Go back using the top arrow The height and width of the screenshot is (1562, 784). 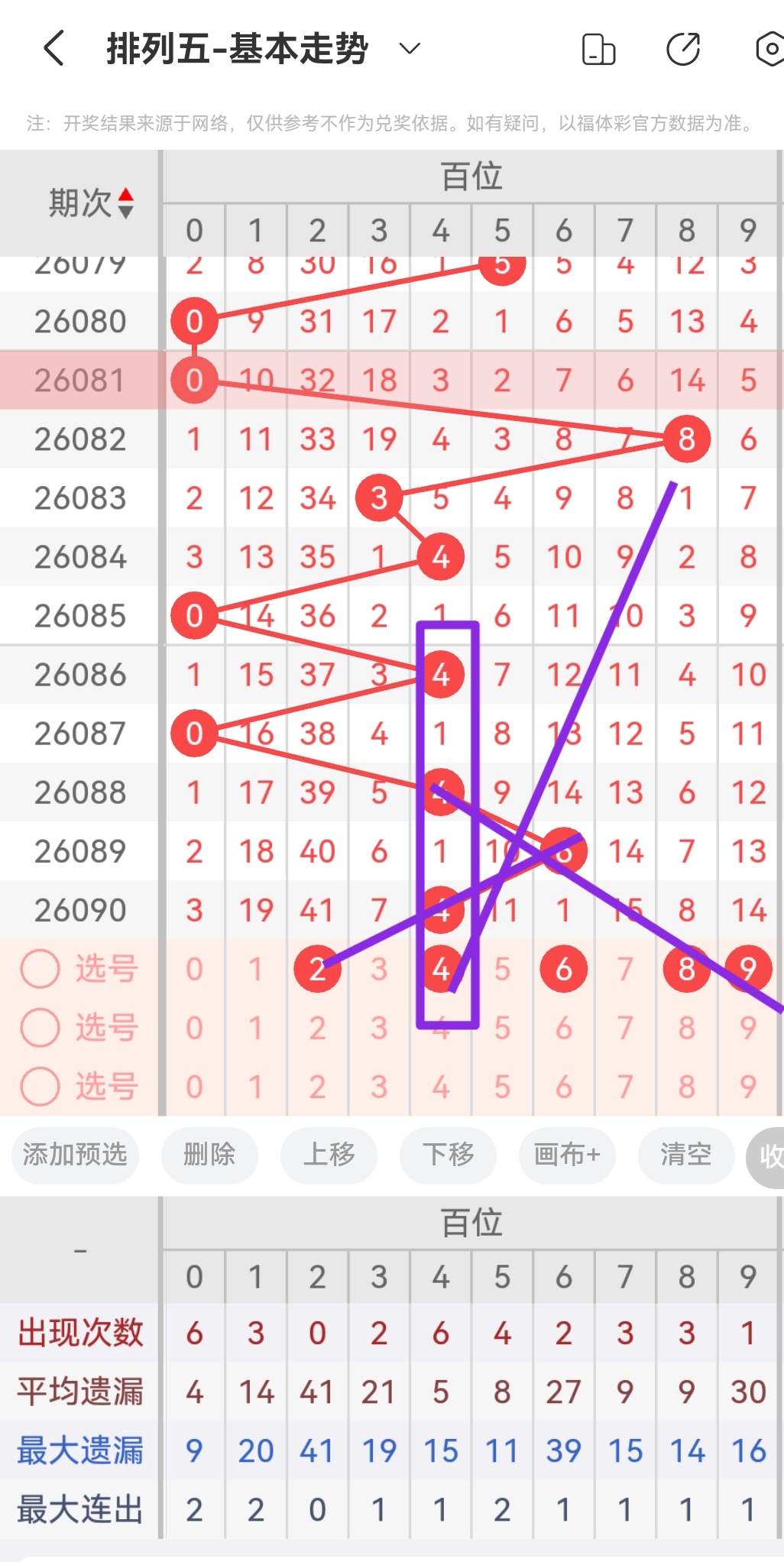pyautogui.click(x=53, y=49)
